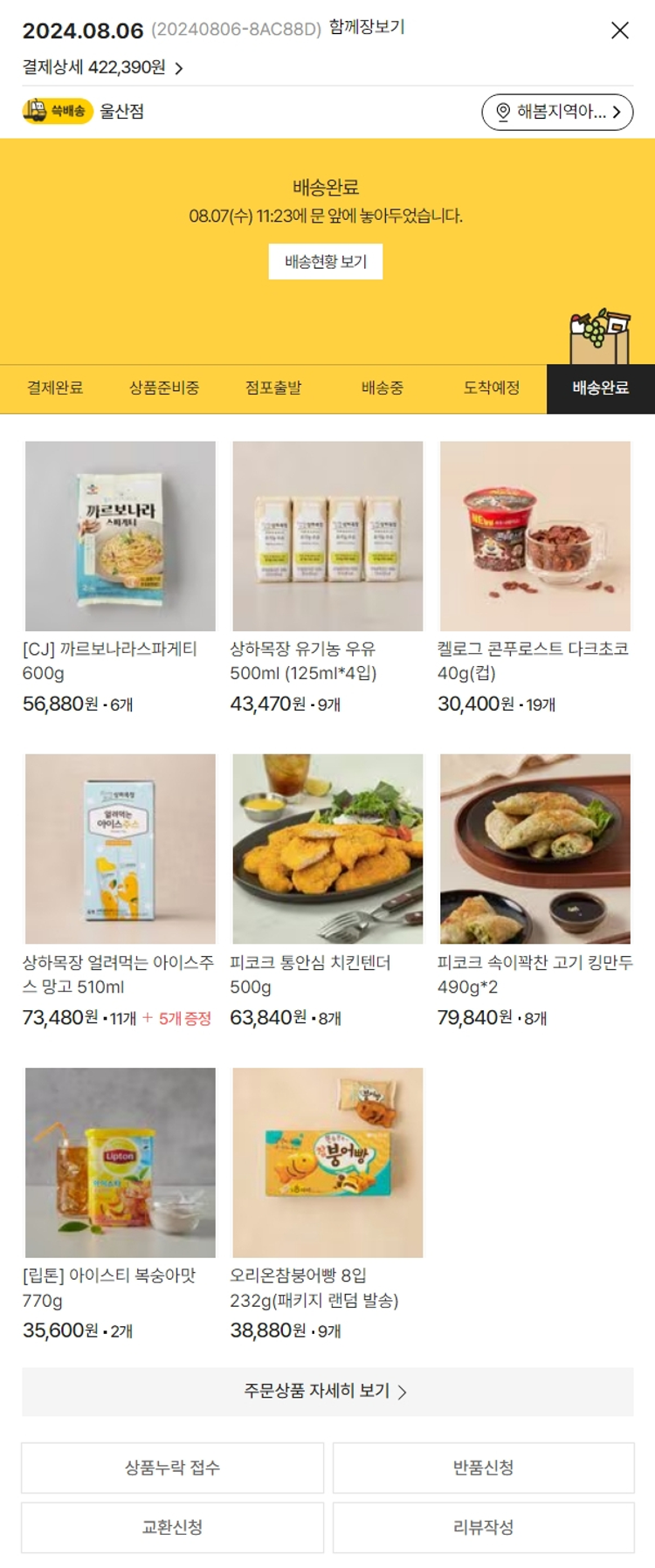
Task: Open 상하목장 얼려먹는 아이스주스 망고 product
Action: [121, 849]
